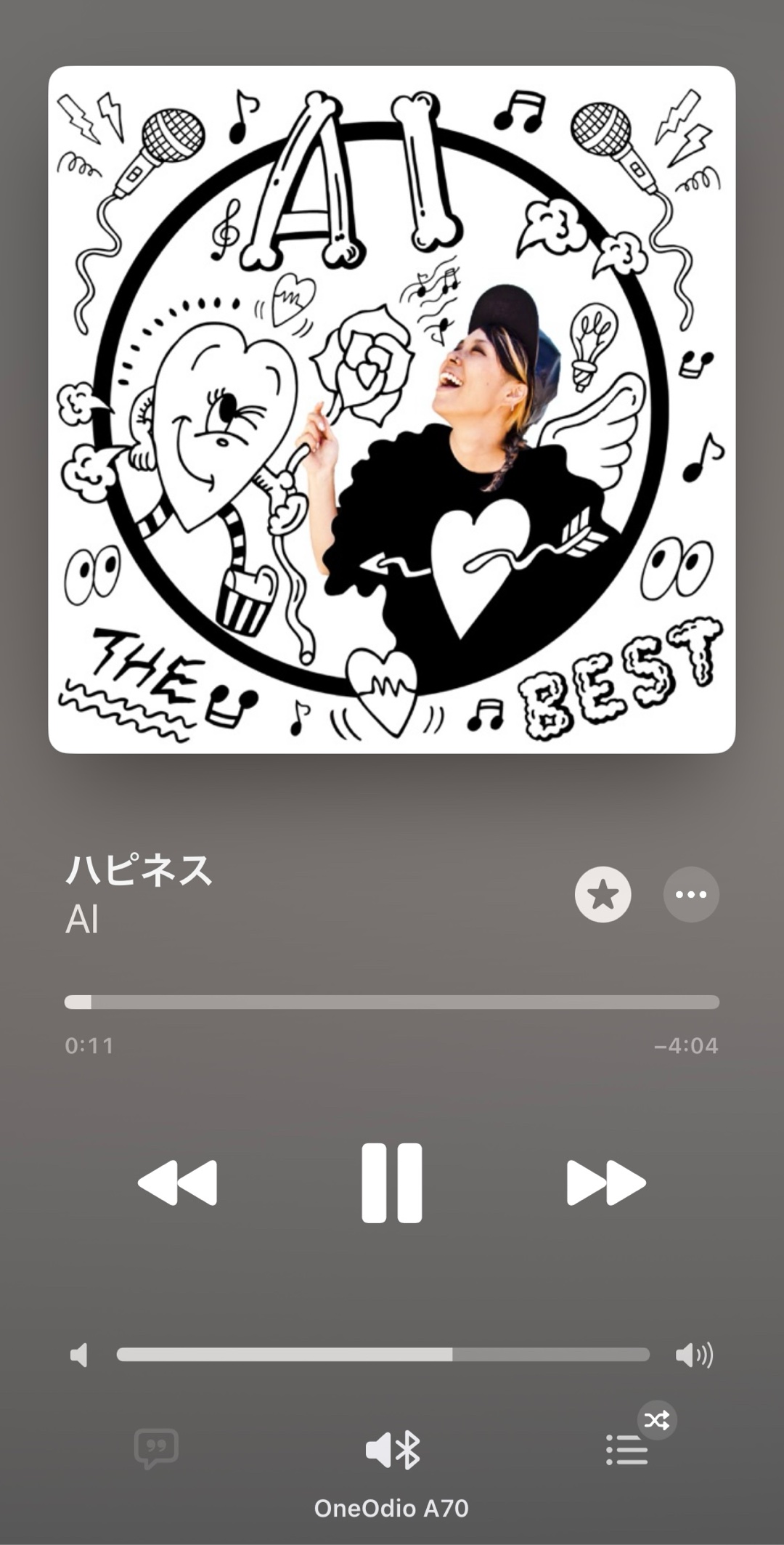Favorite this song with the star
The height and width of the screenshot is (1545, 784).
coord(603,894)
